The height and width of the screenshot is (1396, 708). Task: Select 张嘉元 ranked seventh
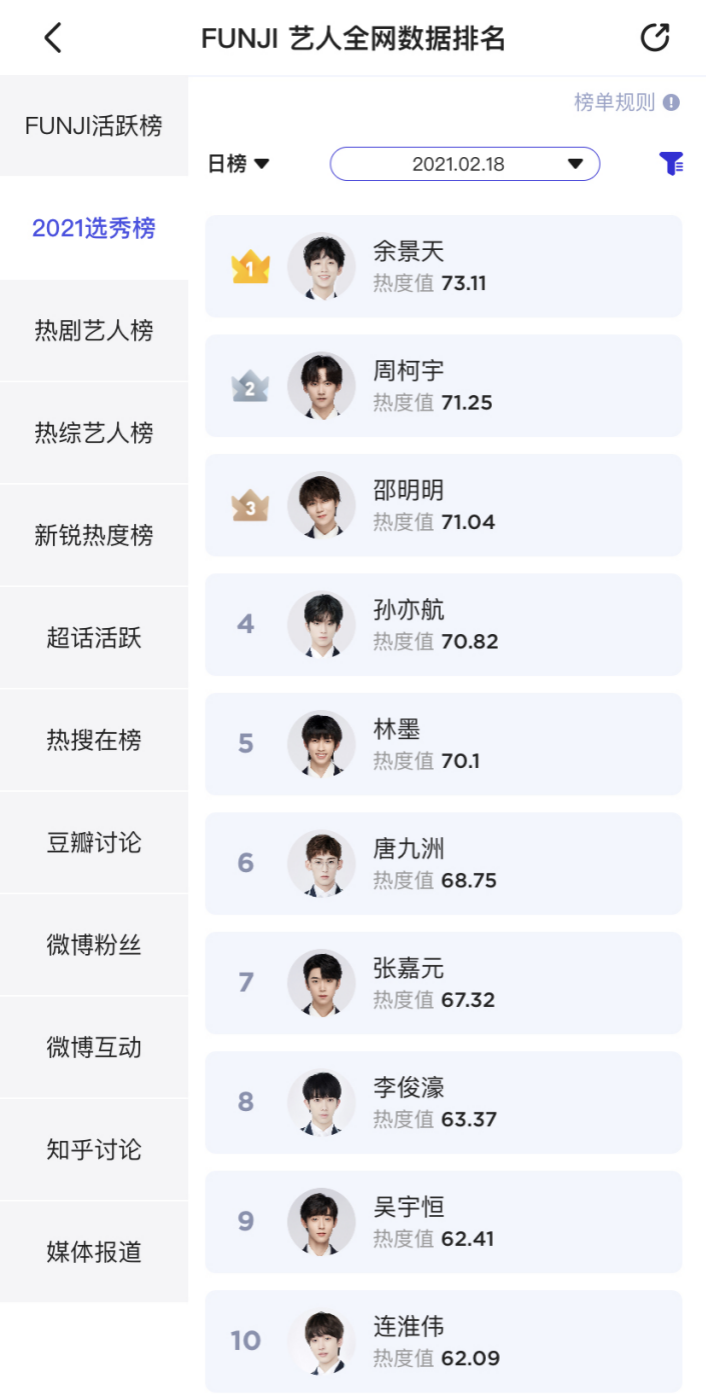444,983
